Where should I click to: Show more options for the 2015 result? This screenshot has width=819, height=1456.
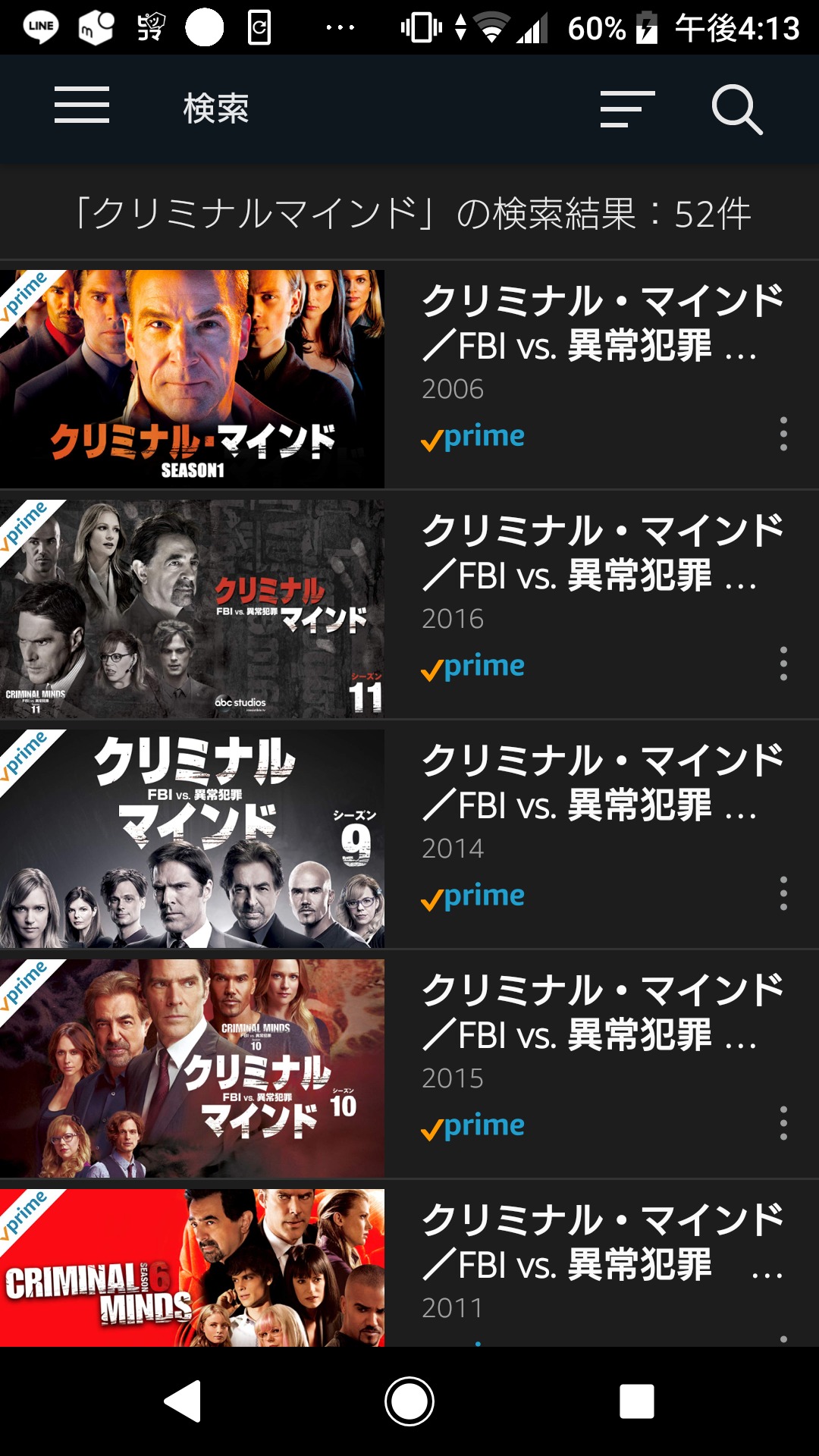(x=783, y=1123)
